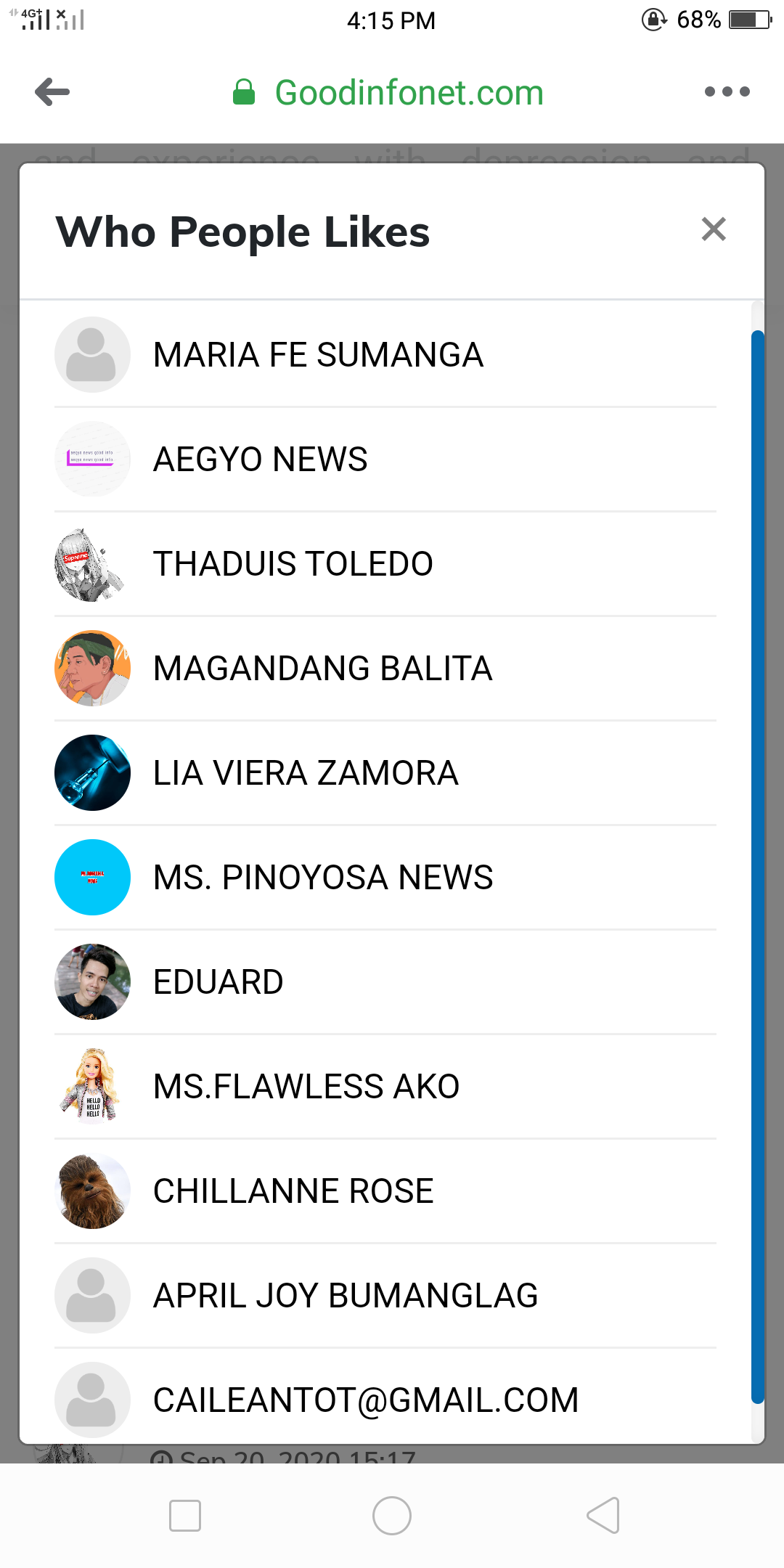Screen dimensions: 784x1568
Task: Open MS. PINOYOSA NEWS entry
Action: pos(323,878)
